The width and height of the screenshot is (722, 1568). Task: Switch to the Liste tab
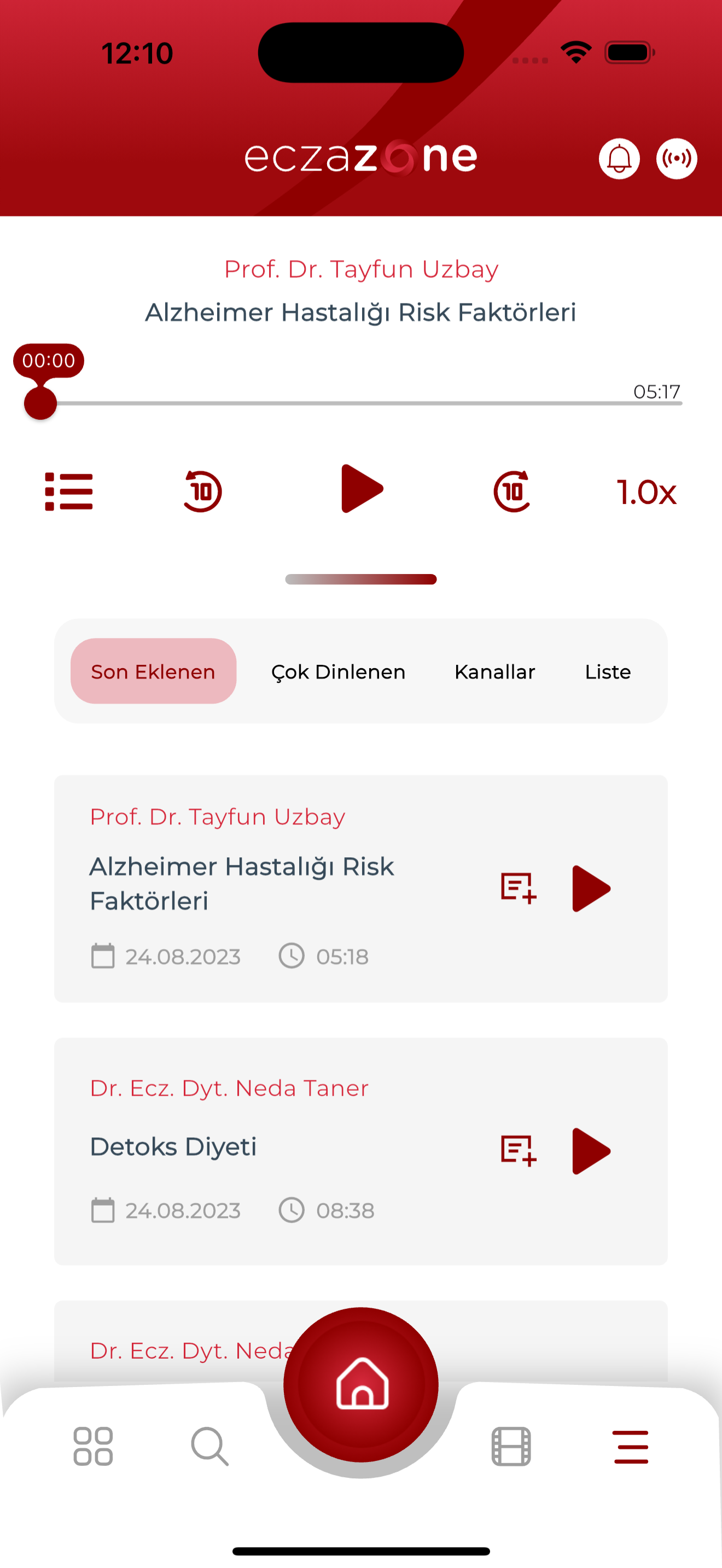pos(608,671)
